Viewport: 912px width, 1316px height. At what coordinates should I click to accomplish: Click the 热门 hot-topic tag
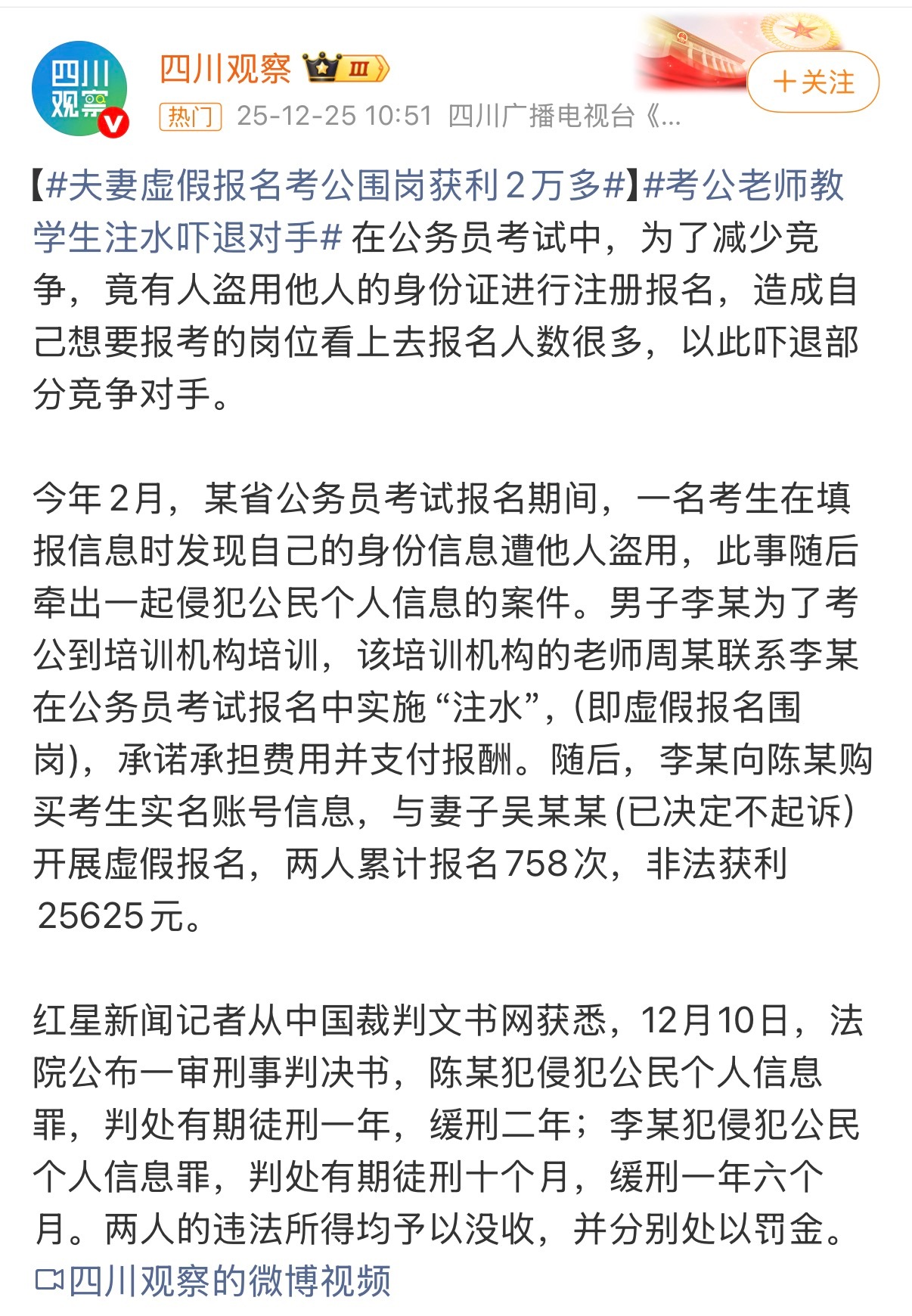[190, 112]
